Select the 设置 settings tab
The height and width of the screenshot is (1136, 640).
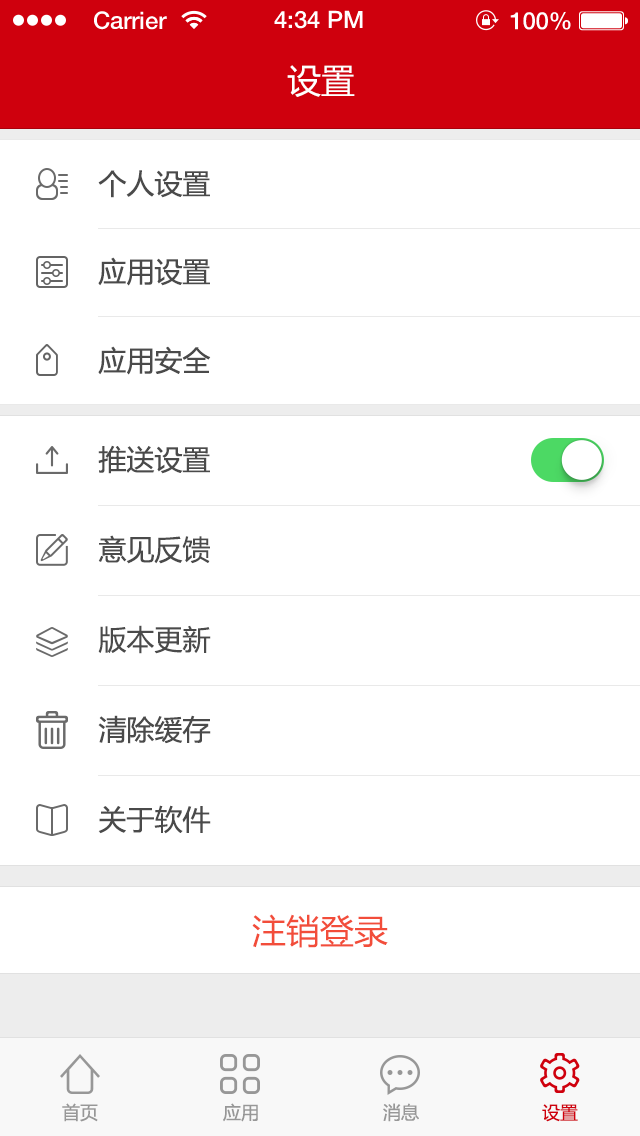tap(560, 1087)
